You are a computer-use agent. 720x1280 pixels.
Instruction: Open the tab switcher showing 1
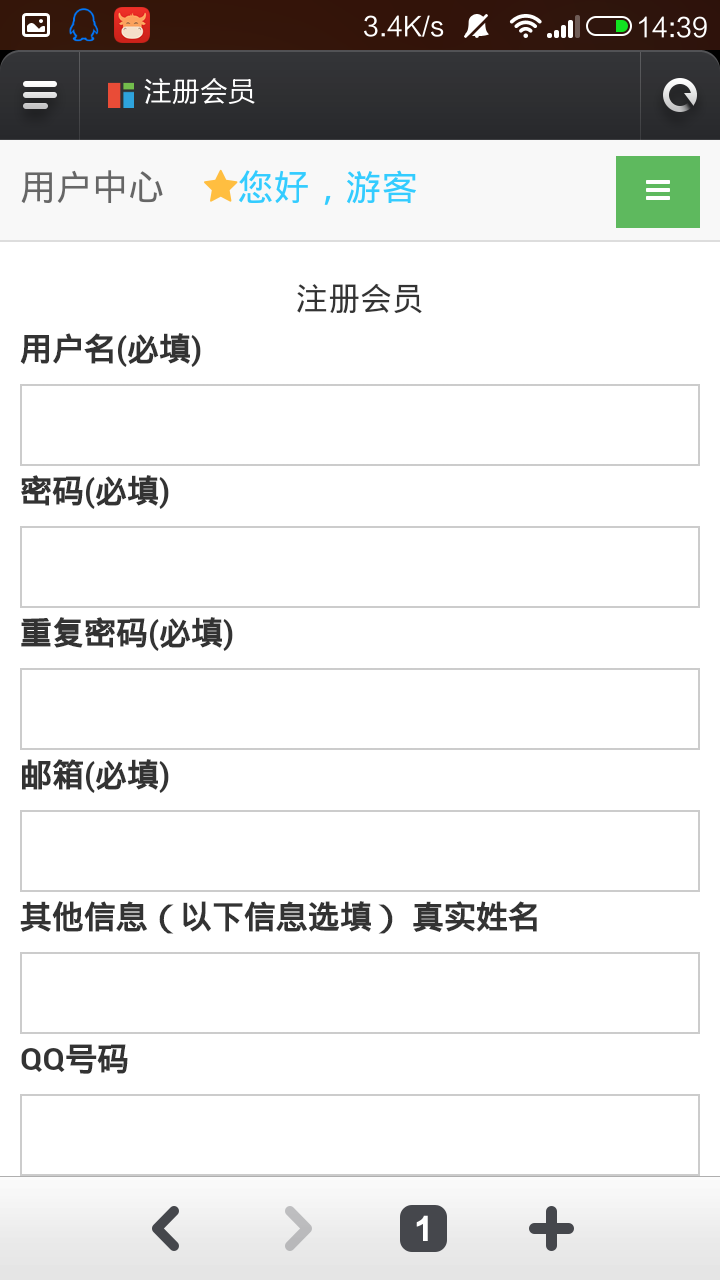coord(423,1229)
